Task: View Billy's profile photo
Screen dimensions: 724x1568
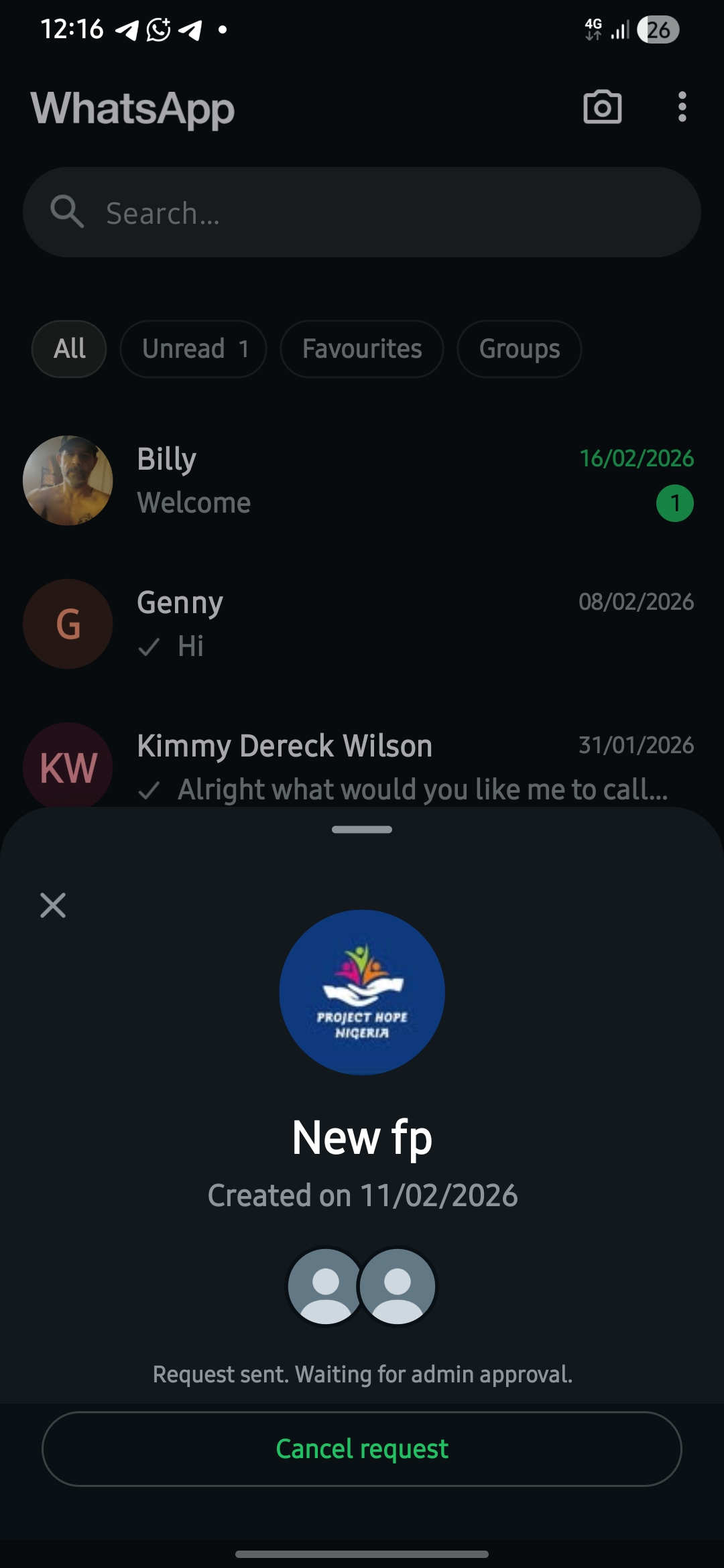Action: pos(68,480)
